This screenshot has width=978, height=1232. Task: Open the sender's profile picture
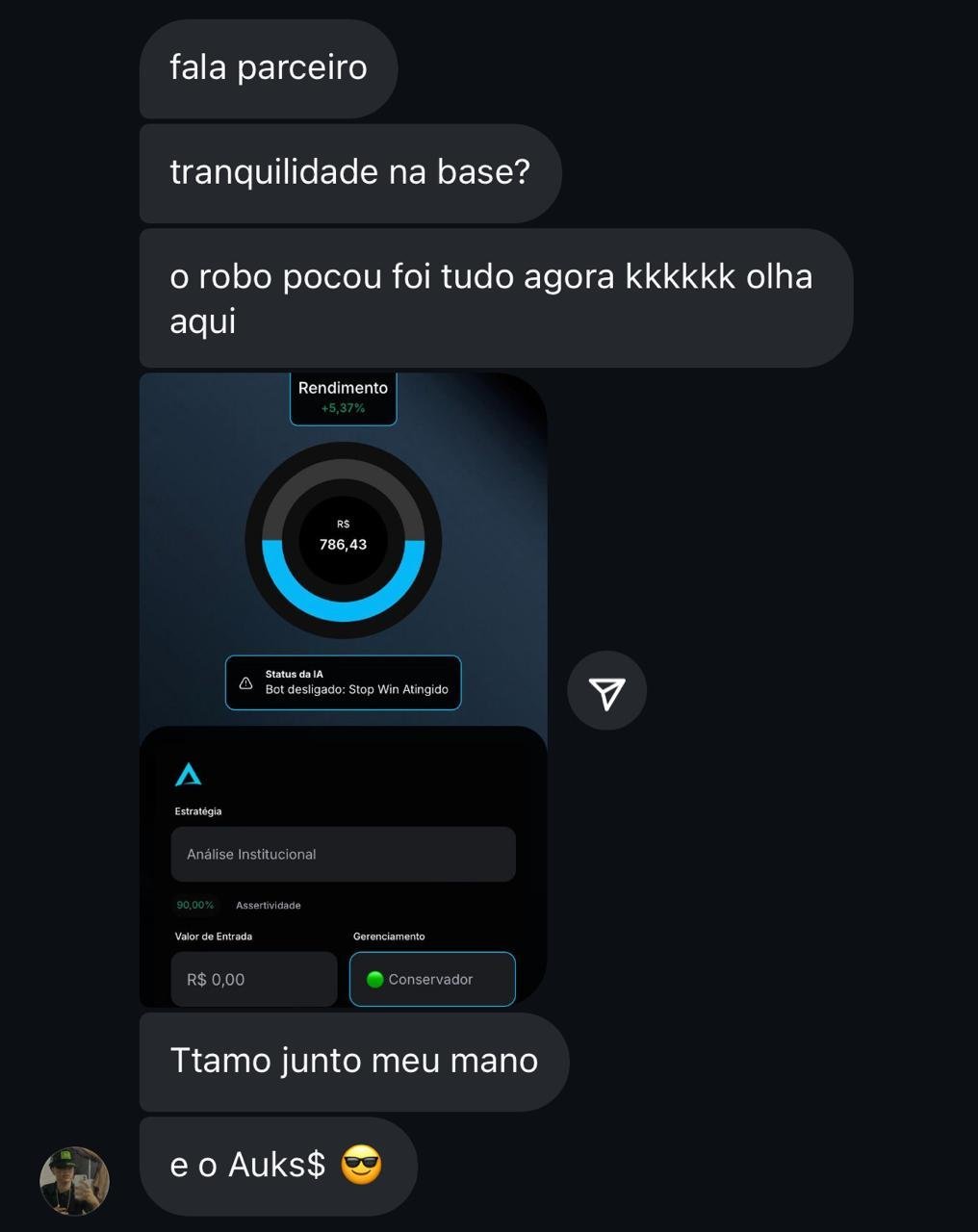74,1180
